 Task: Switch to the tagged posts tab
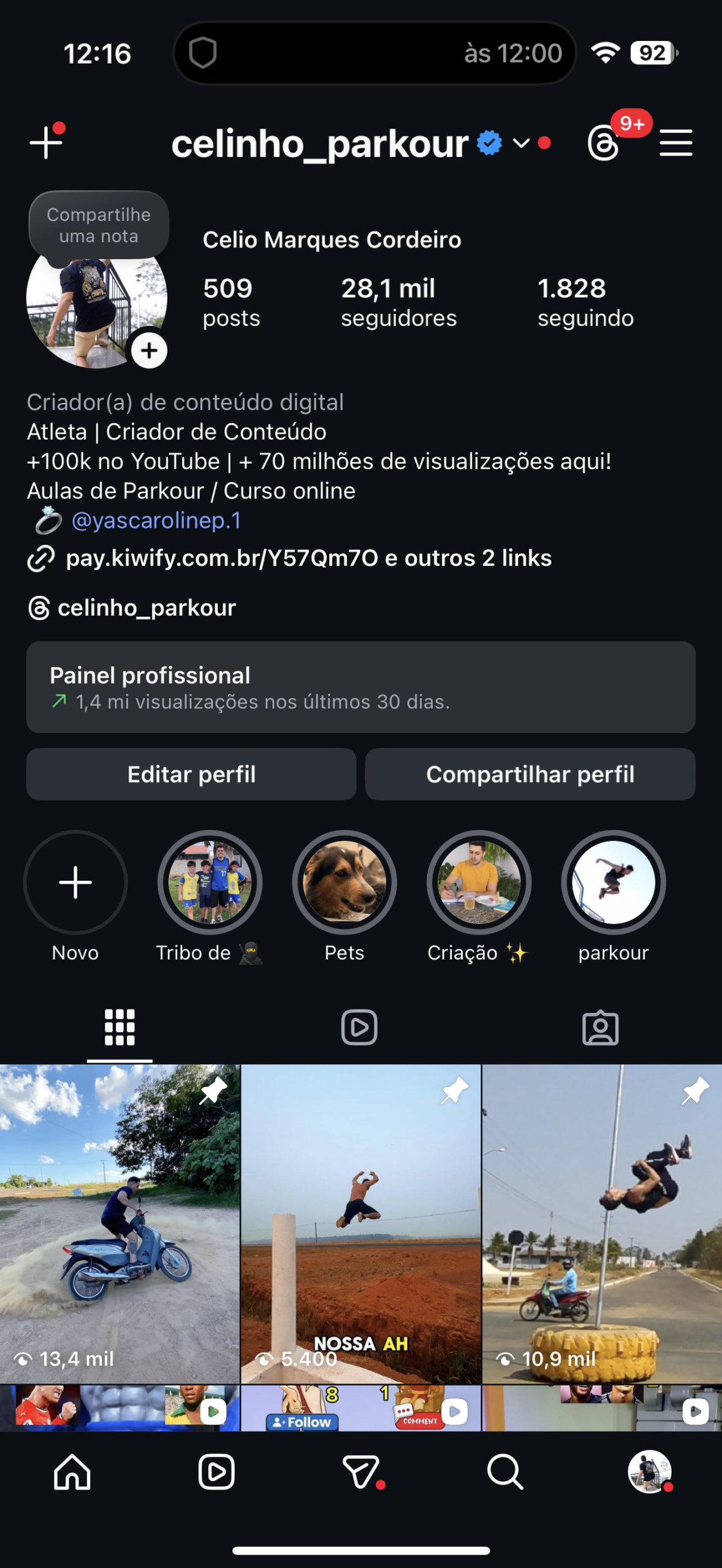(600, 1027)
